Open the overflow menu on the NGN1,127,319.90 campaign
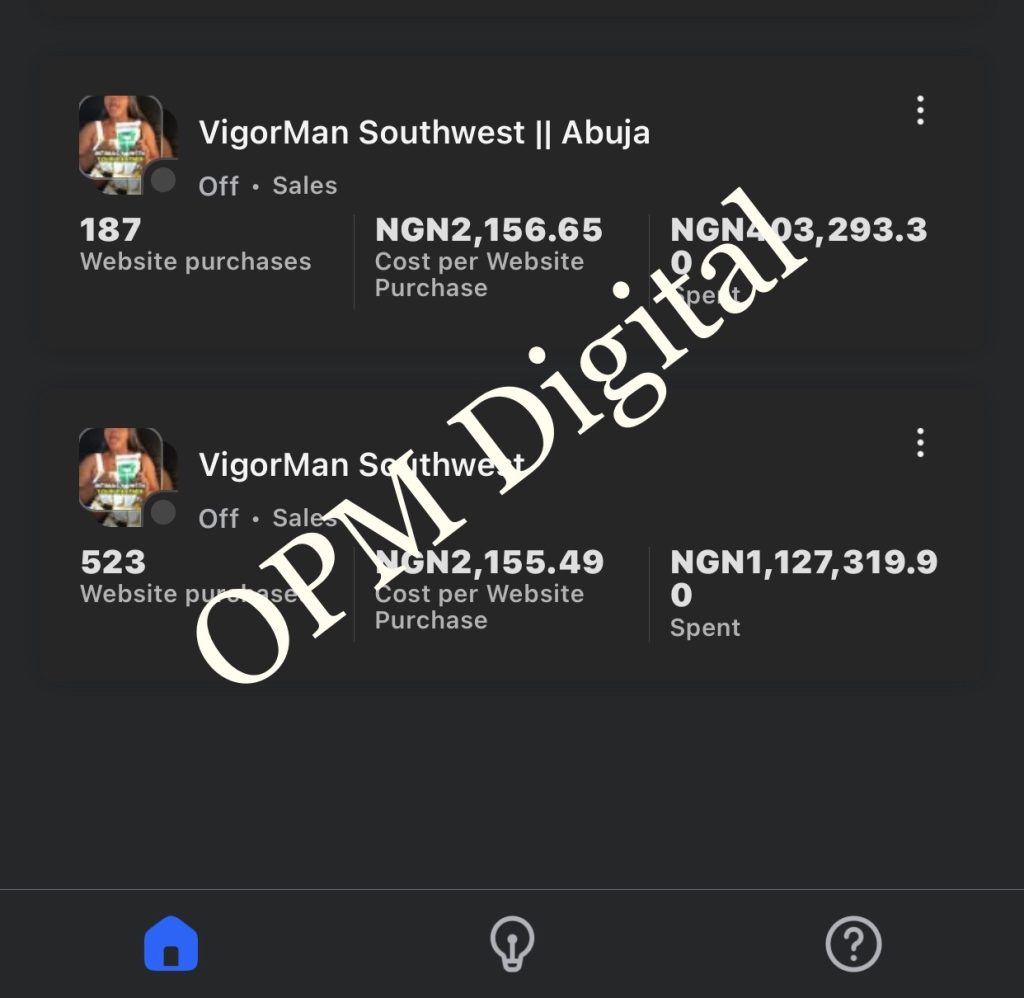Screen dimensions: 1024x998 [x=920, y=442]
